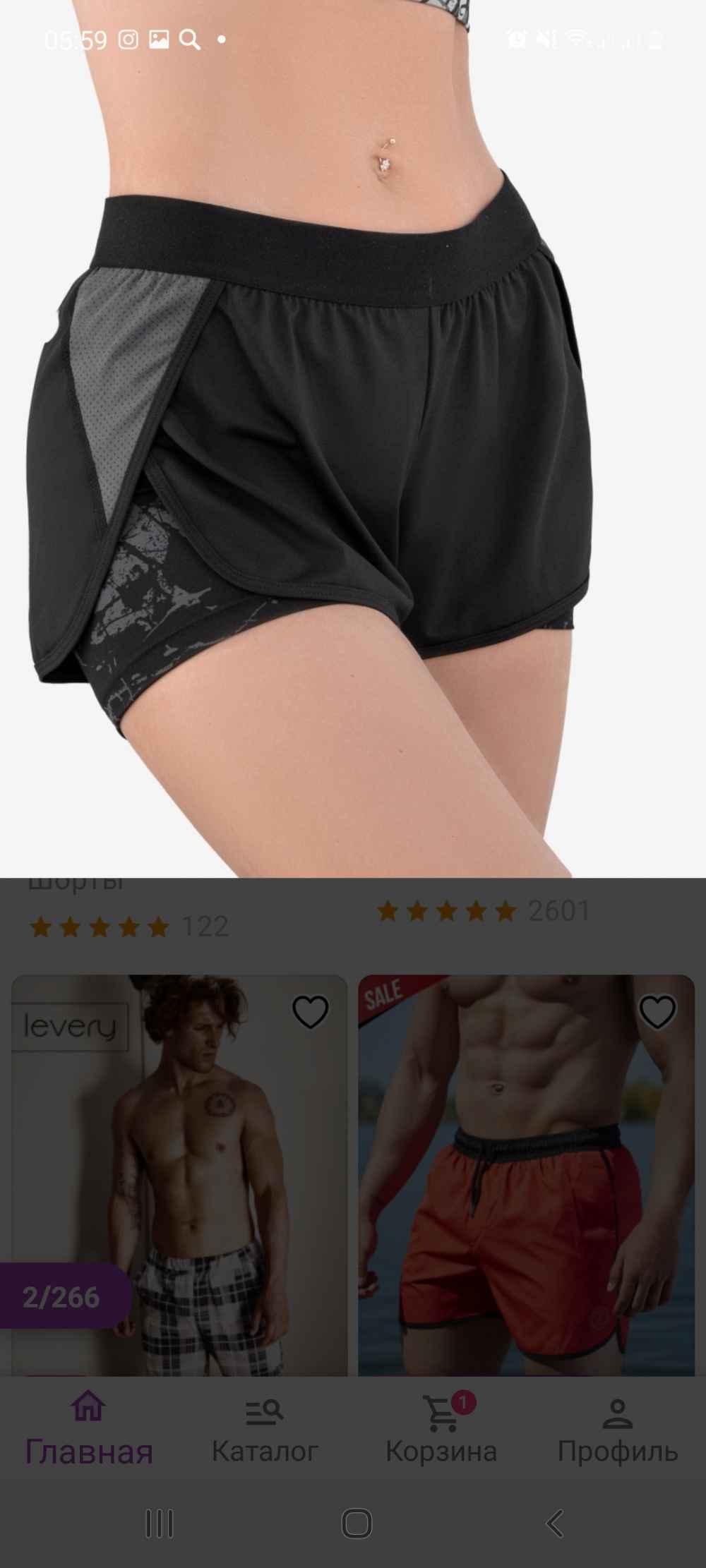Open the Профиль tab
This screenshot has width=706, height=1568.
click(618, 1428)
